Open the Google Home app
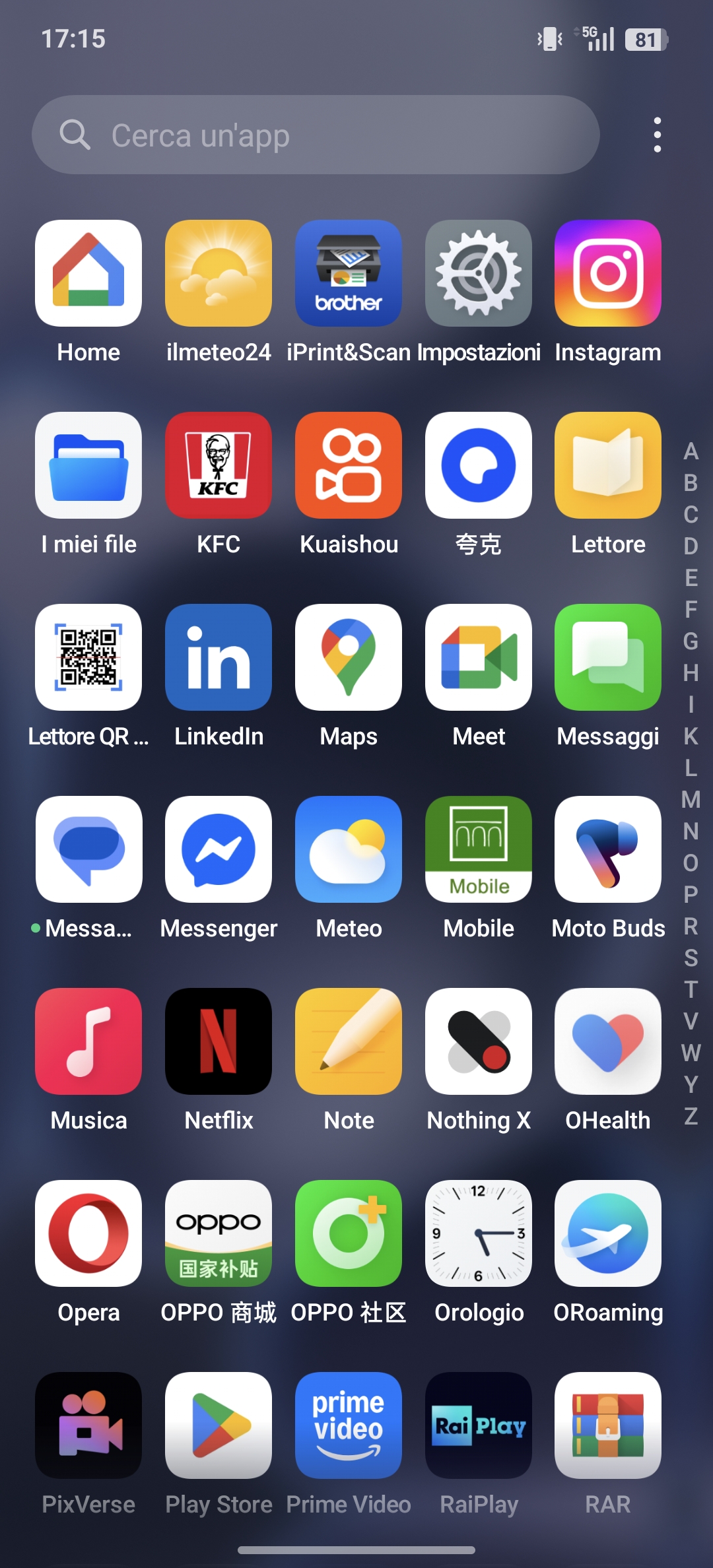 [88, 273]
